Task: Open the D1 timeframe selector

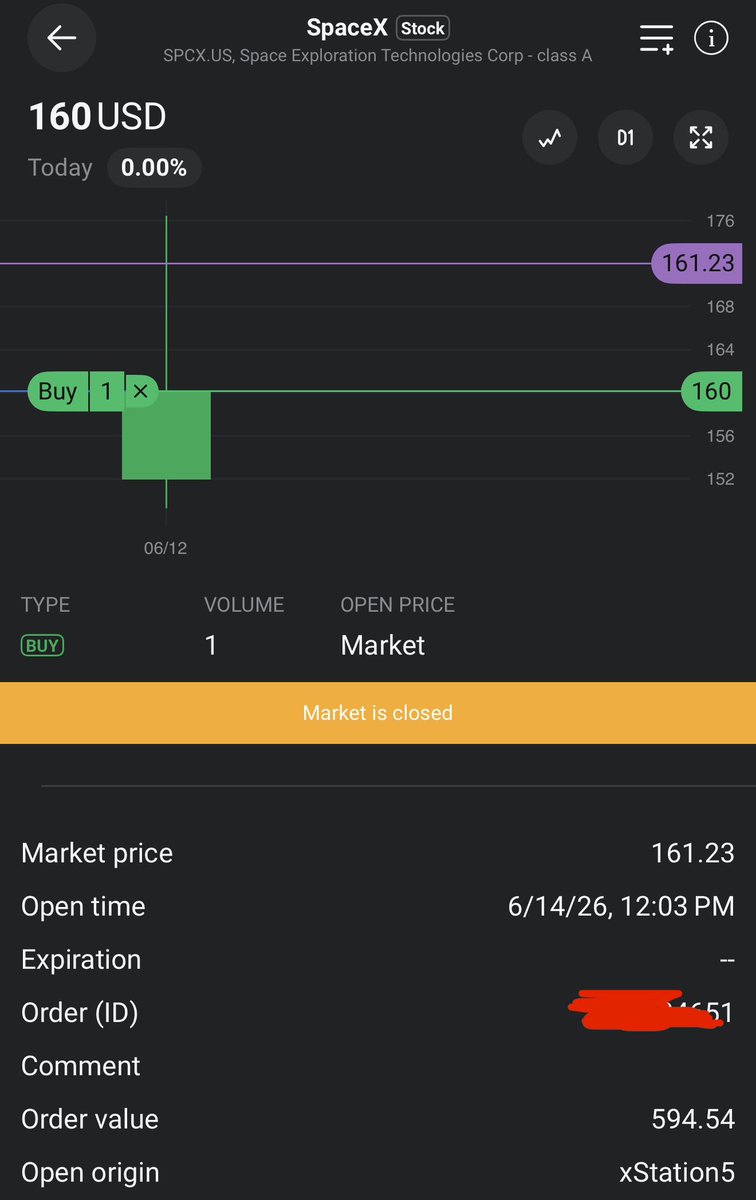Action: [625, 137]
